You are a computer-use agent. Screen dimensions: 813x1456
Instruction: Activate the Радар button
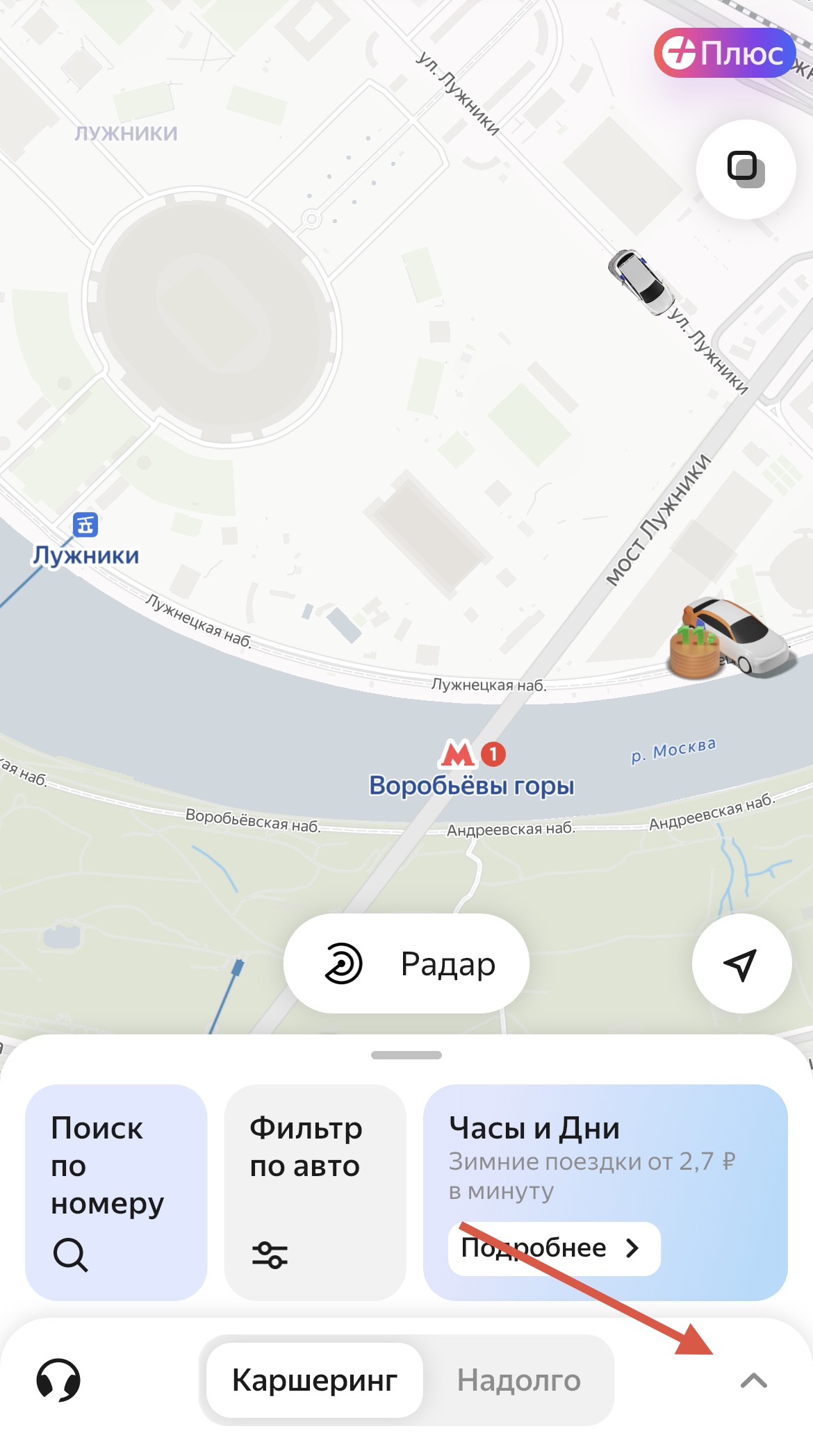[406, 963]
